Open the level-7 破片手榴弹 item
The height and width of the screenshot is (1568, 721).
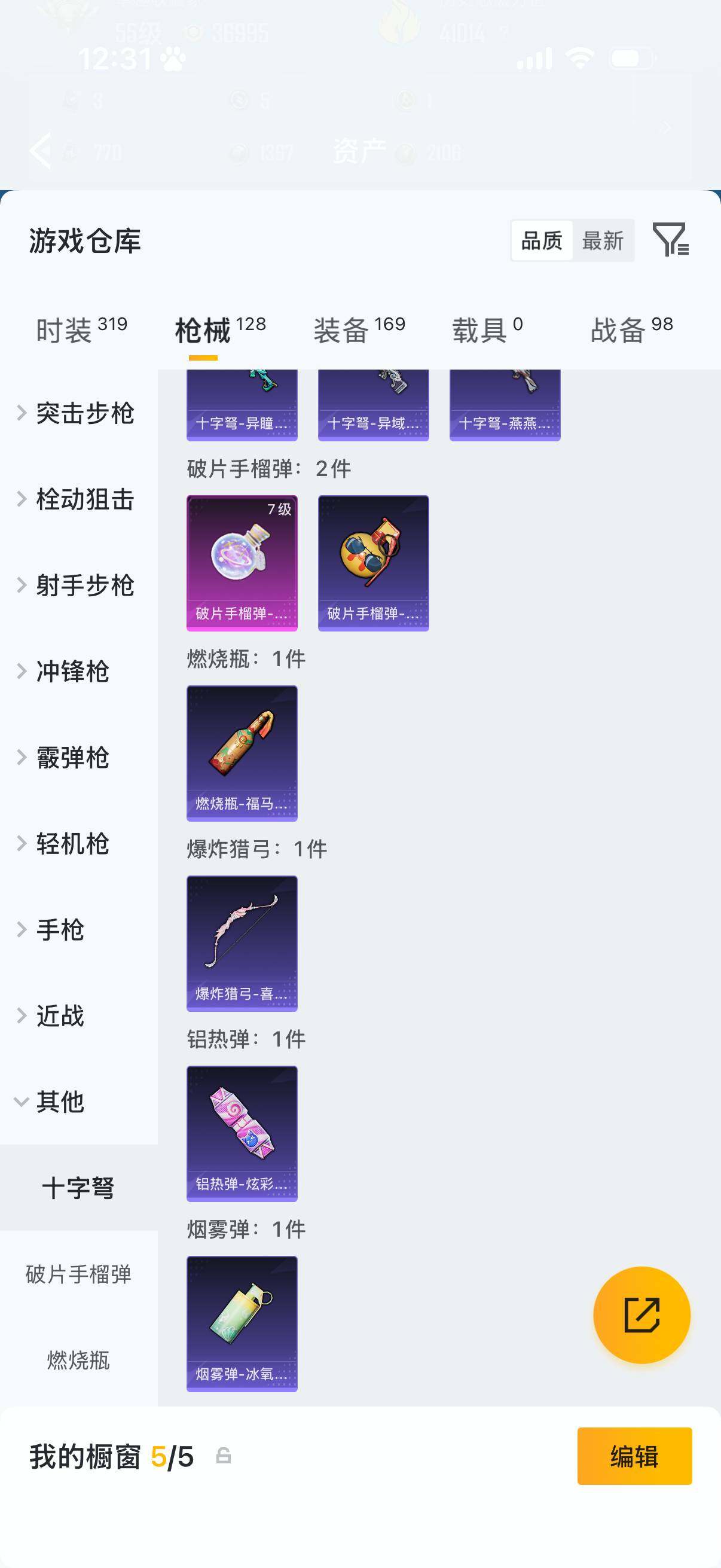242,563
